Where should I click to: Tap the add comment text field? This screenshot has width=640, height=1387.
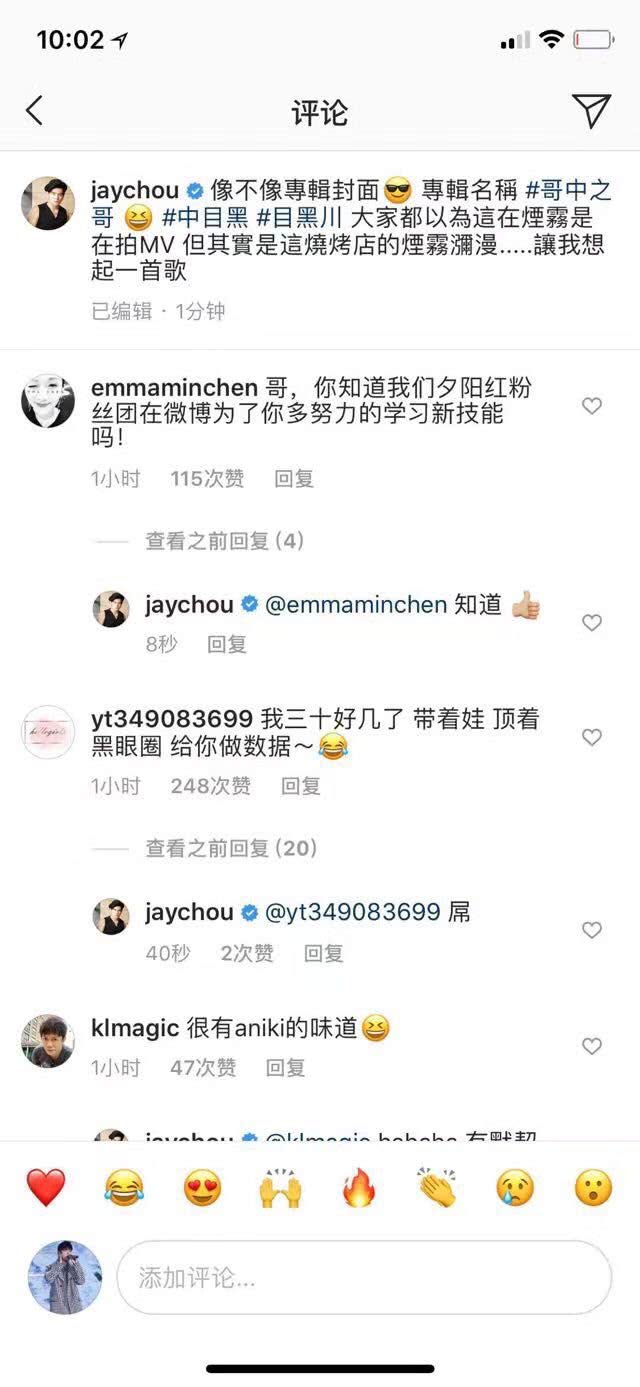364,1277
